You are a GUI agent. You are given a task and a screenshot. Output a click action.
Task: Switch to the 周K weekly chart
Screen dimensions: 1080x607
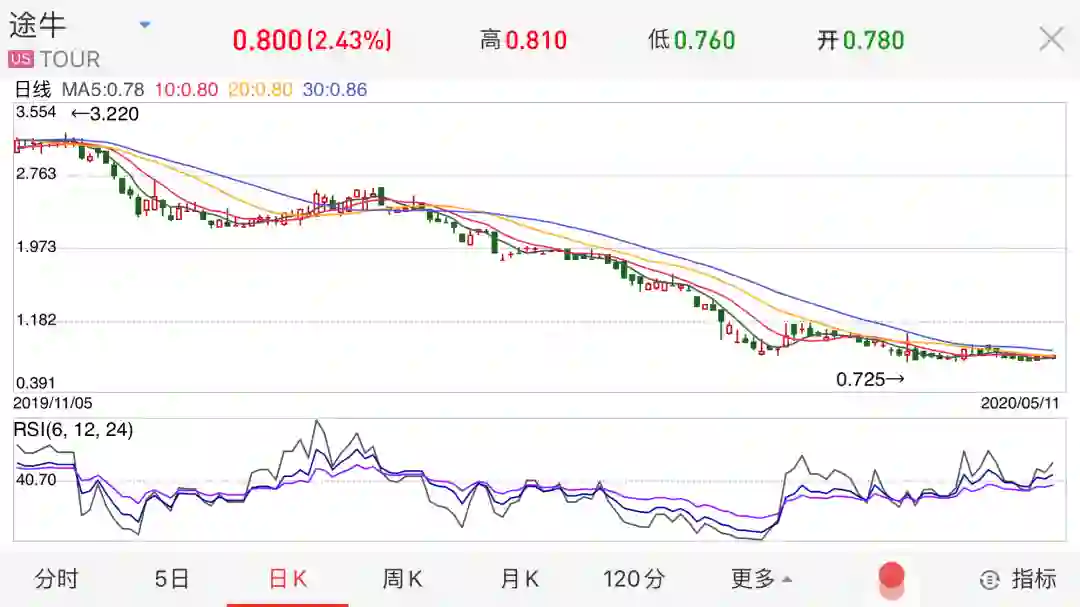click(x=402, y=579)
